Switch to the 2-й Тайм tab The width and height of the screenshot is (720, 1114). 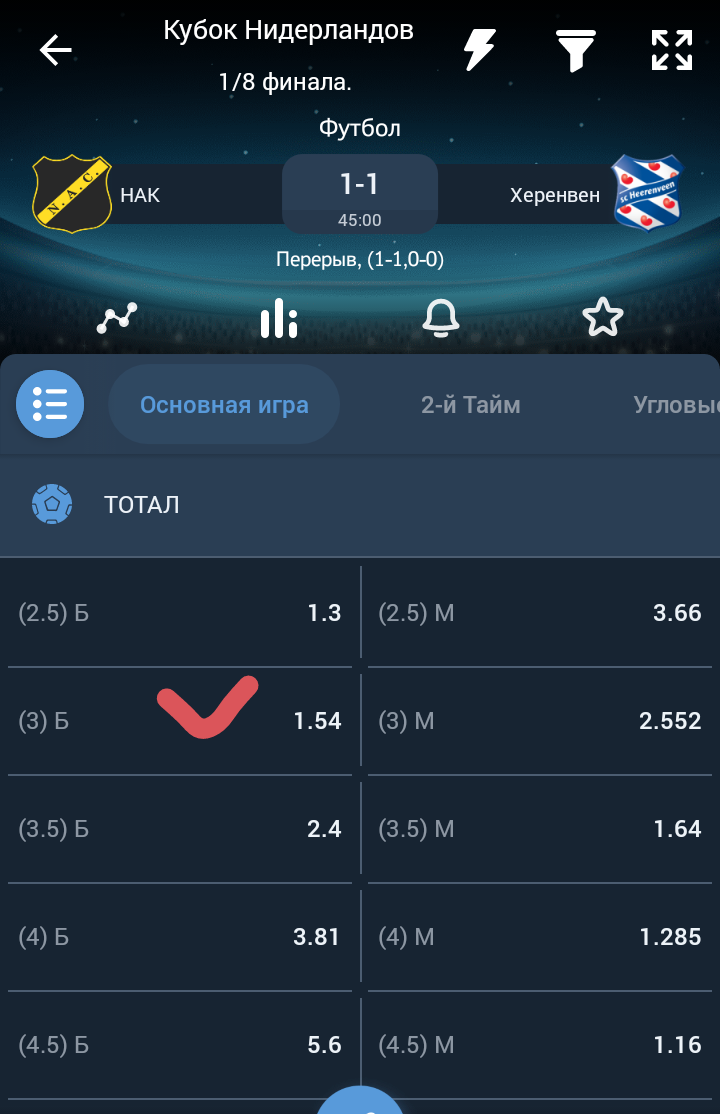(470, 405)
